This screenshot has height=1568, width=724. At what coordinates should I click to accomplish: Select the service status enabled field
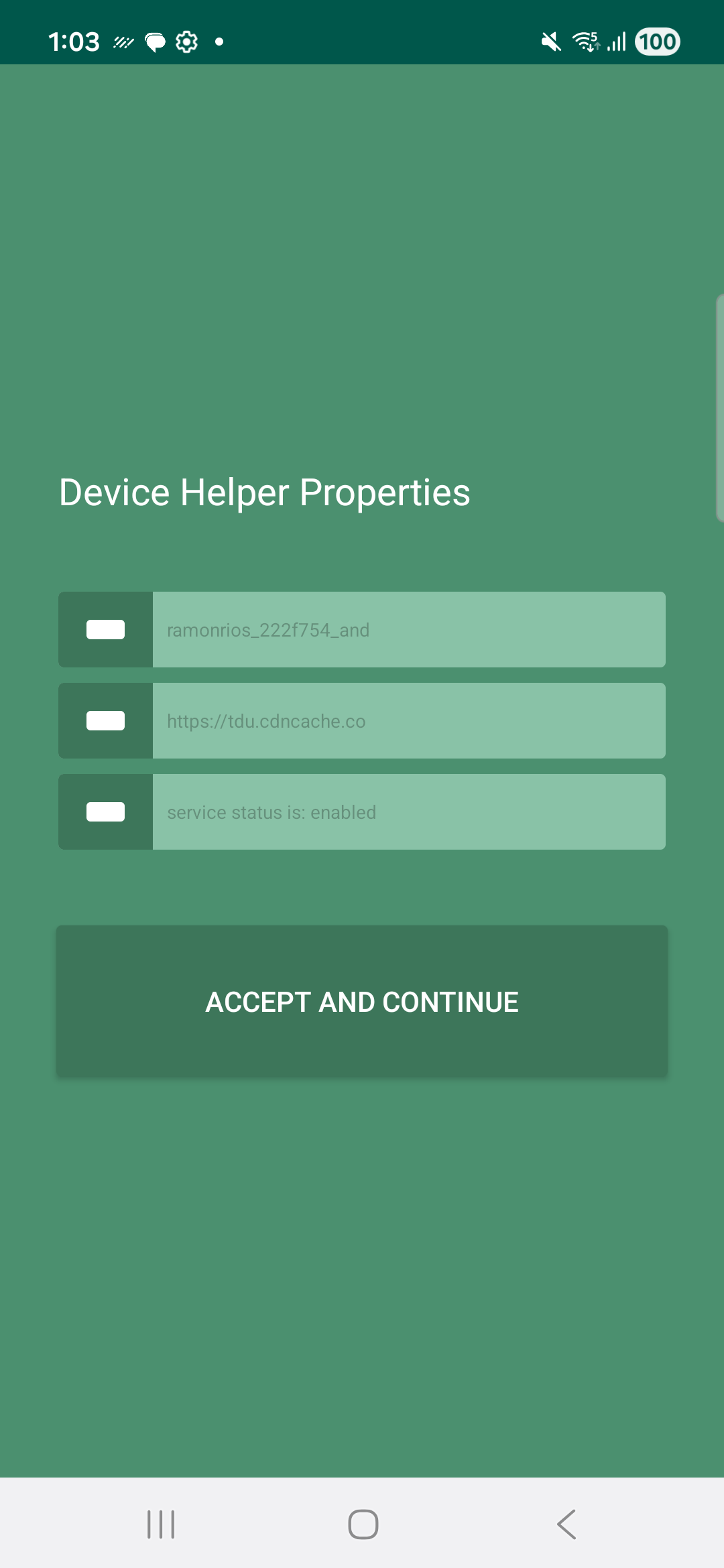click(x=408, y=812)
